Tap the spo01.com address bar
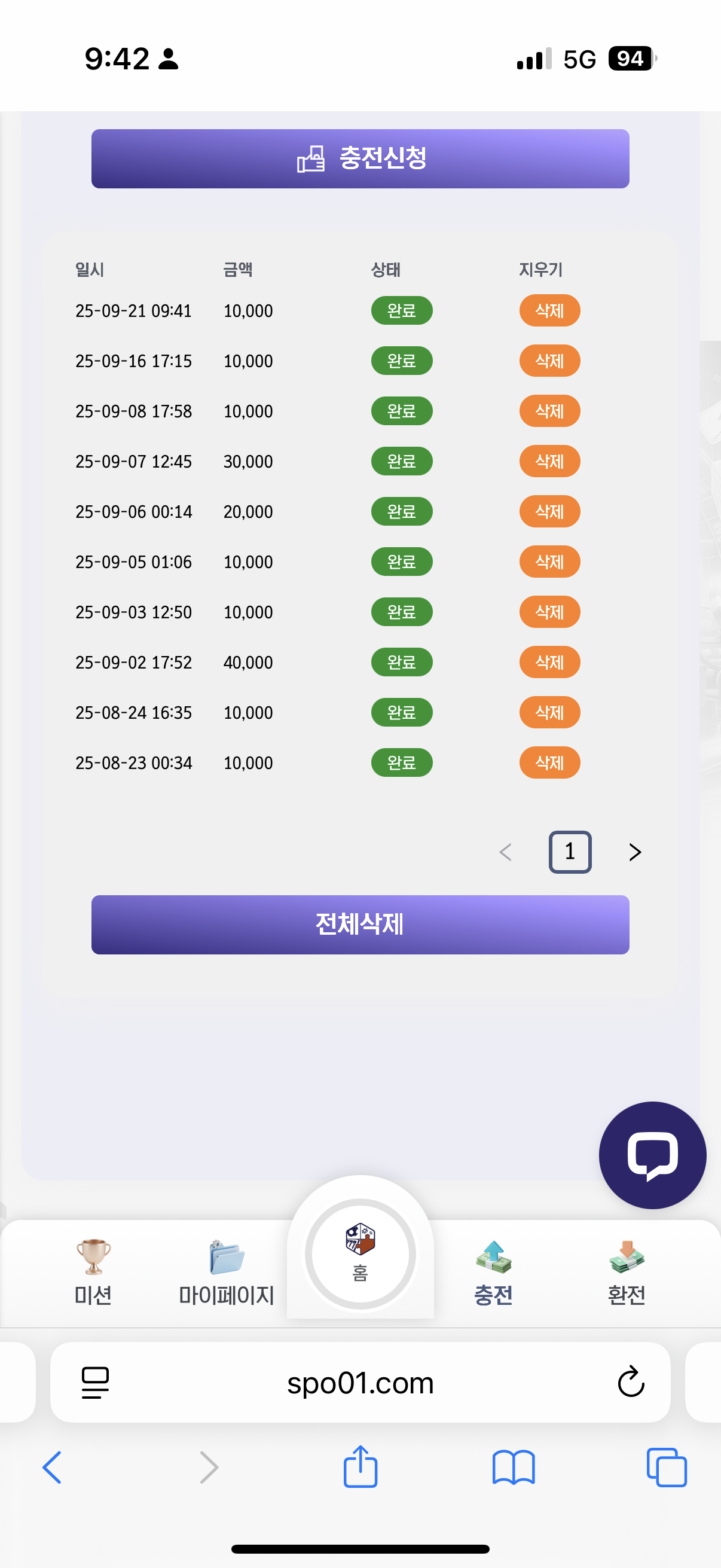The width and height of the screenshot is (721, 1568). point(360,1383)
